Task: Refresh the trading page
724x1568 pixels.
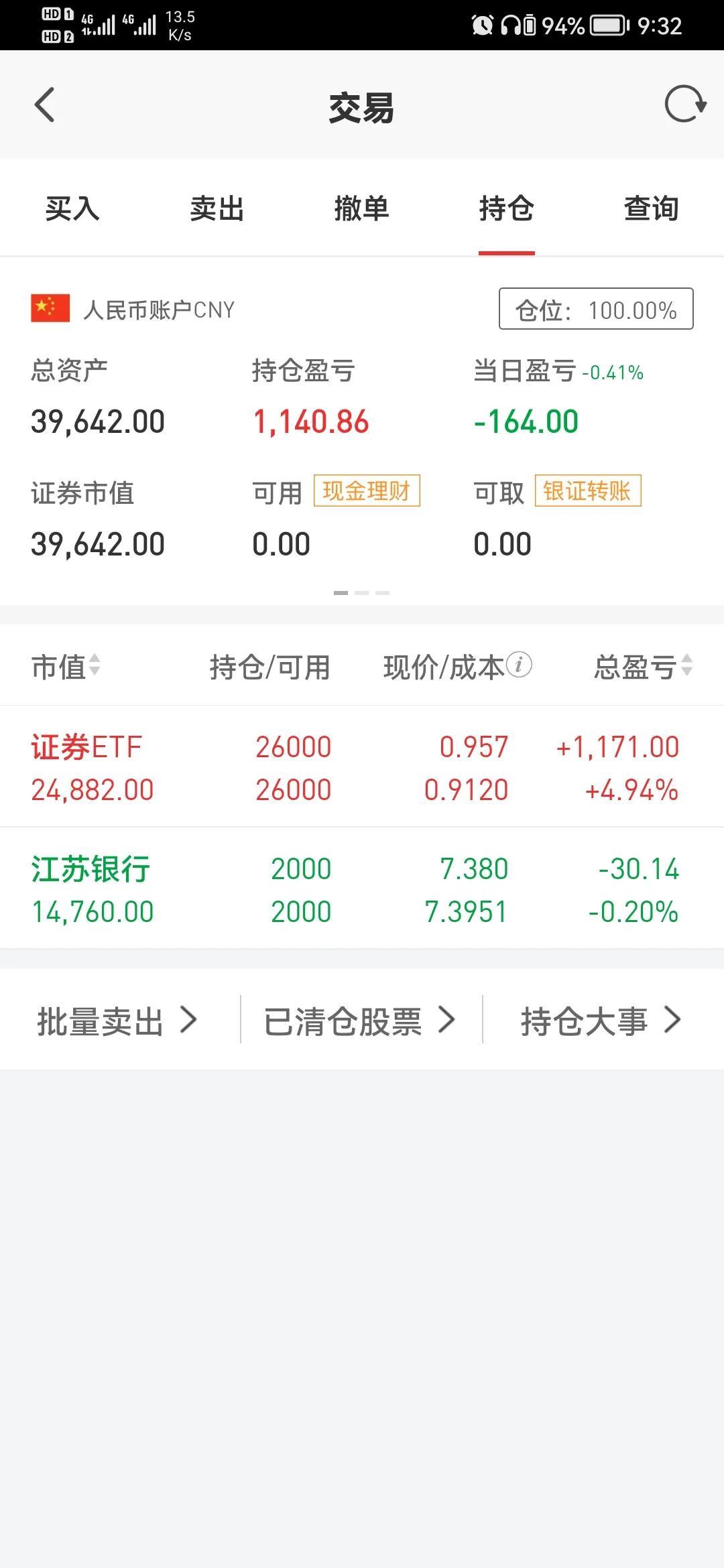Action: coord(685,105)
